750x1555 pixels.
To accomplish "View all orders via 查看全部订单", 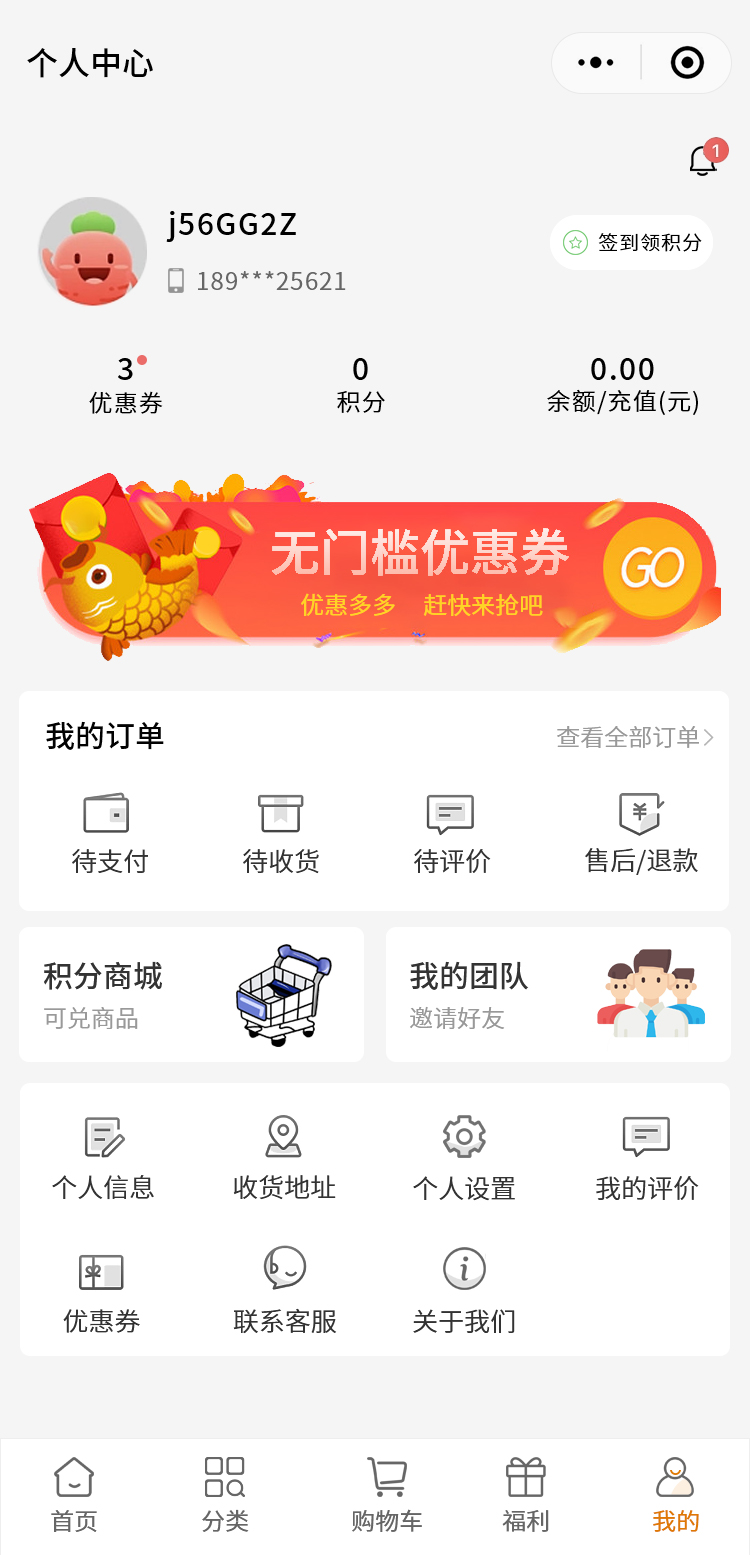I will (635, 738).
